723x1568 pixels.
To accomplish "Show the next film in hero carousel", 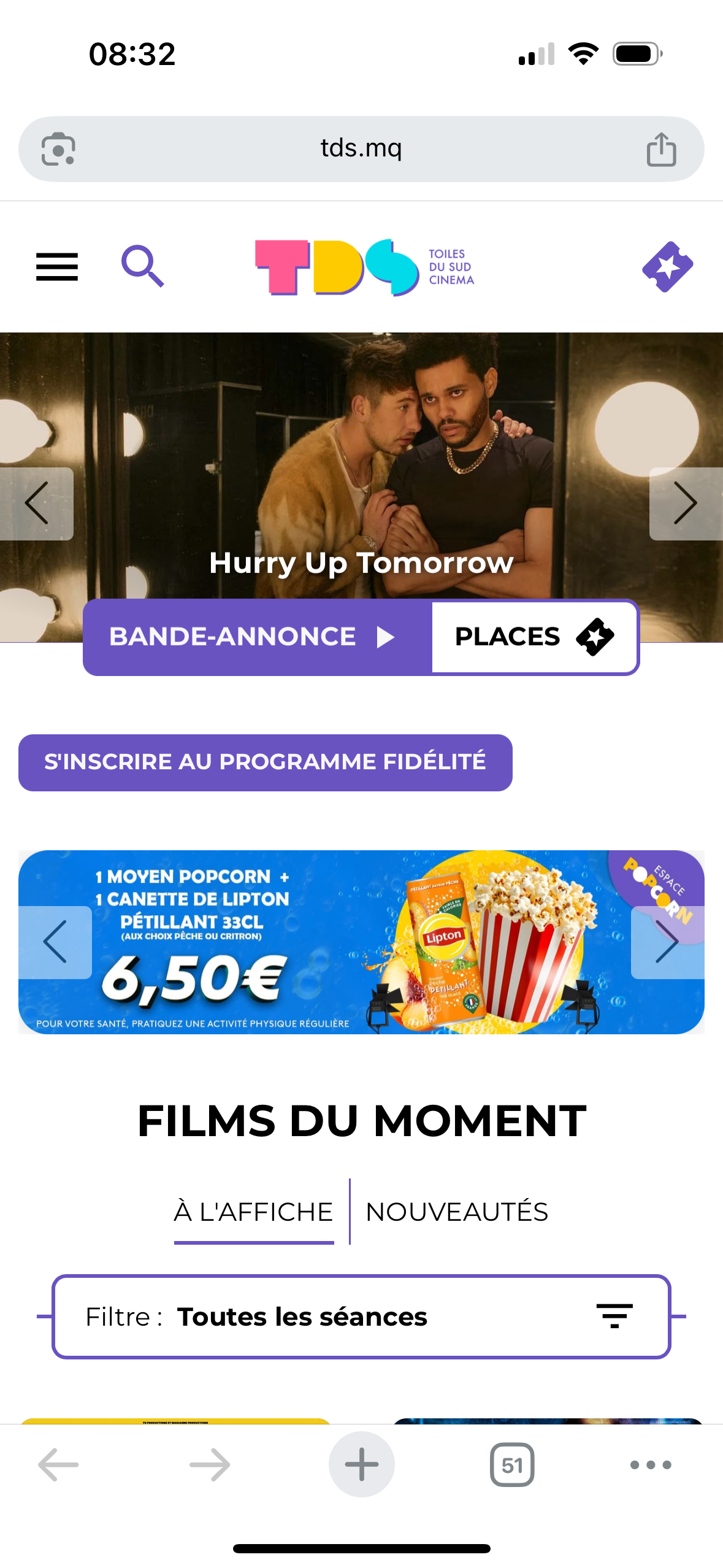I will pyautogui.click(x=685, y=504).
